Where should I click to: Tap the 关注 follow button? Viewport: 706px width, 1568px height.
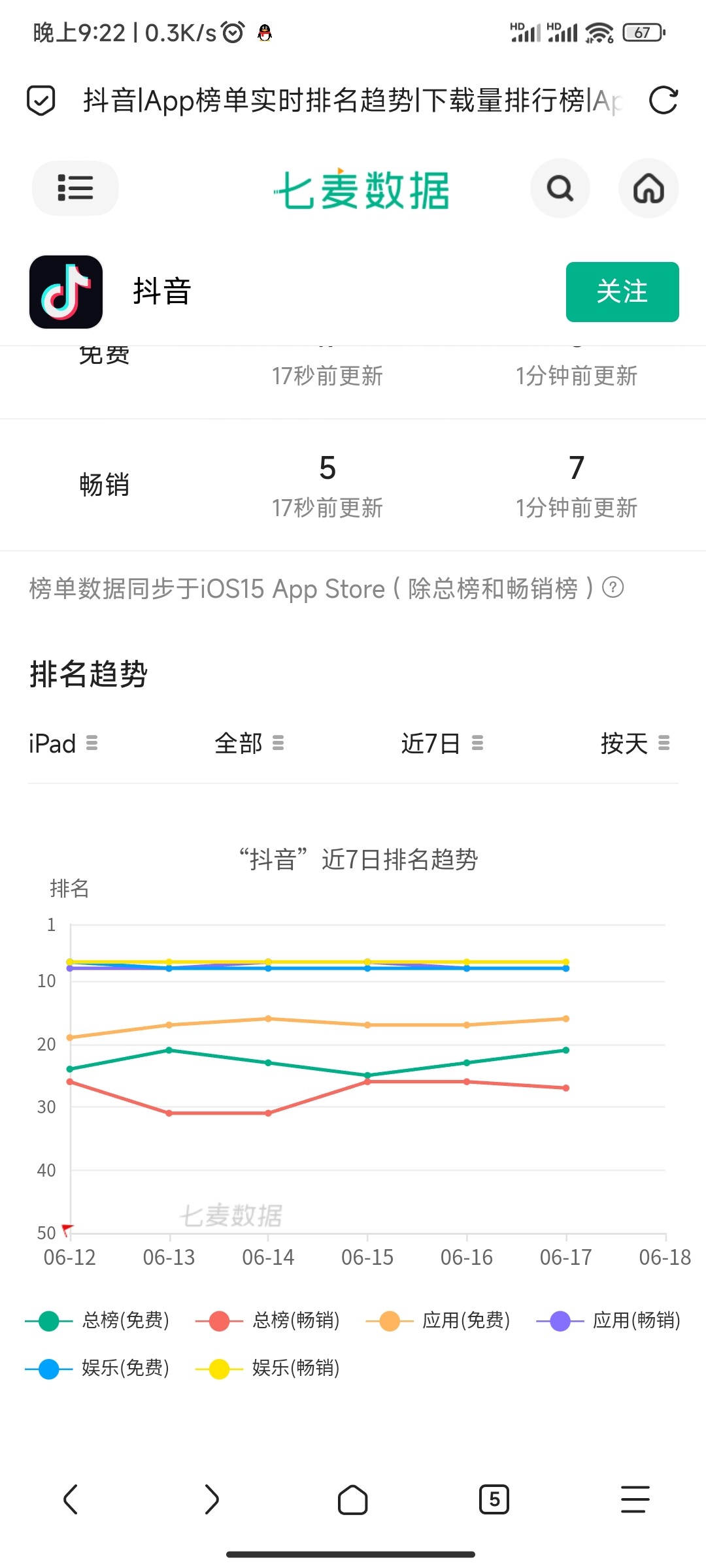622,292
